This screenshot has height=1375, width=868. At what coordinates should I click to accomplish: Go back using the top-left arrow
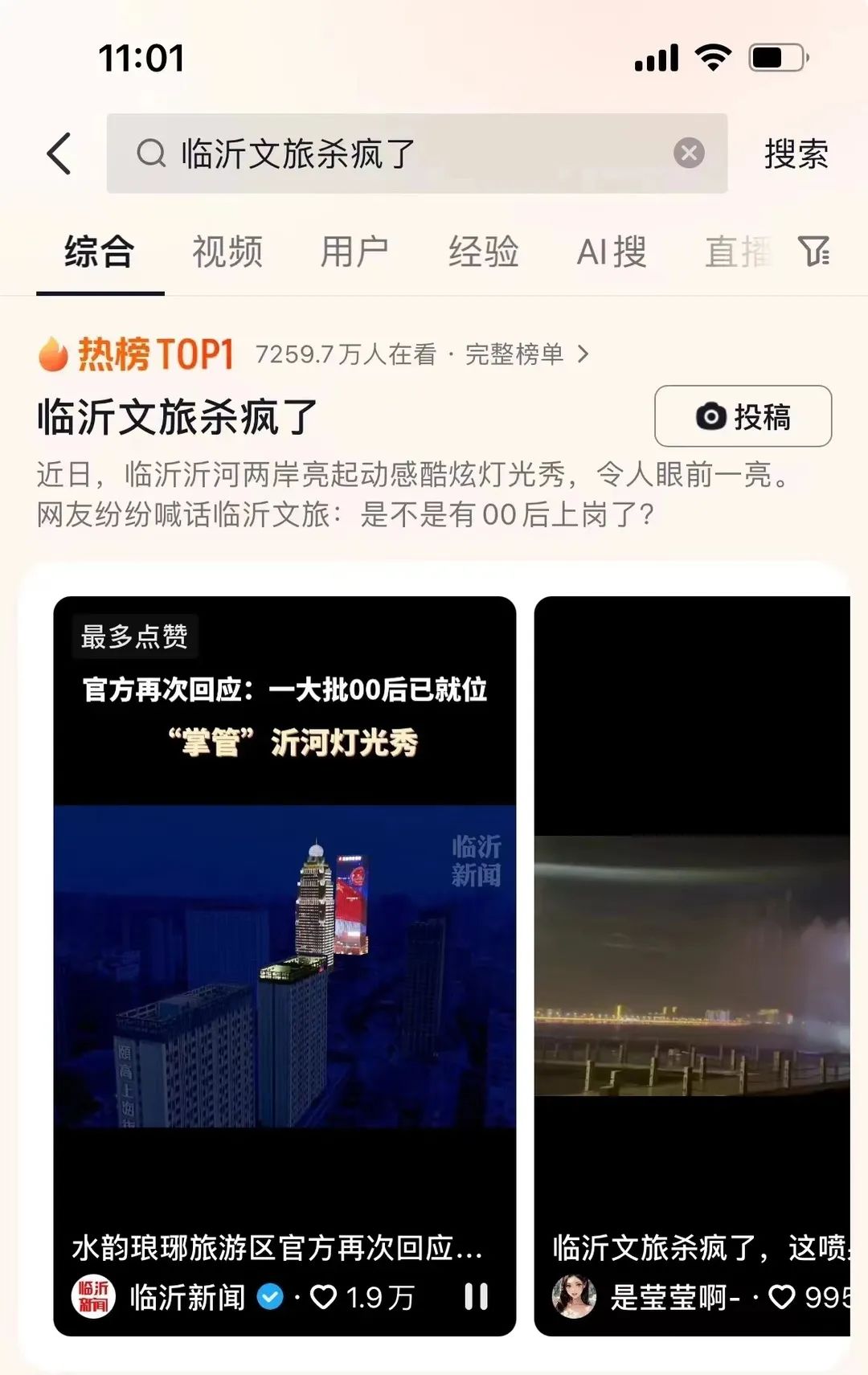tap(59, 153)
